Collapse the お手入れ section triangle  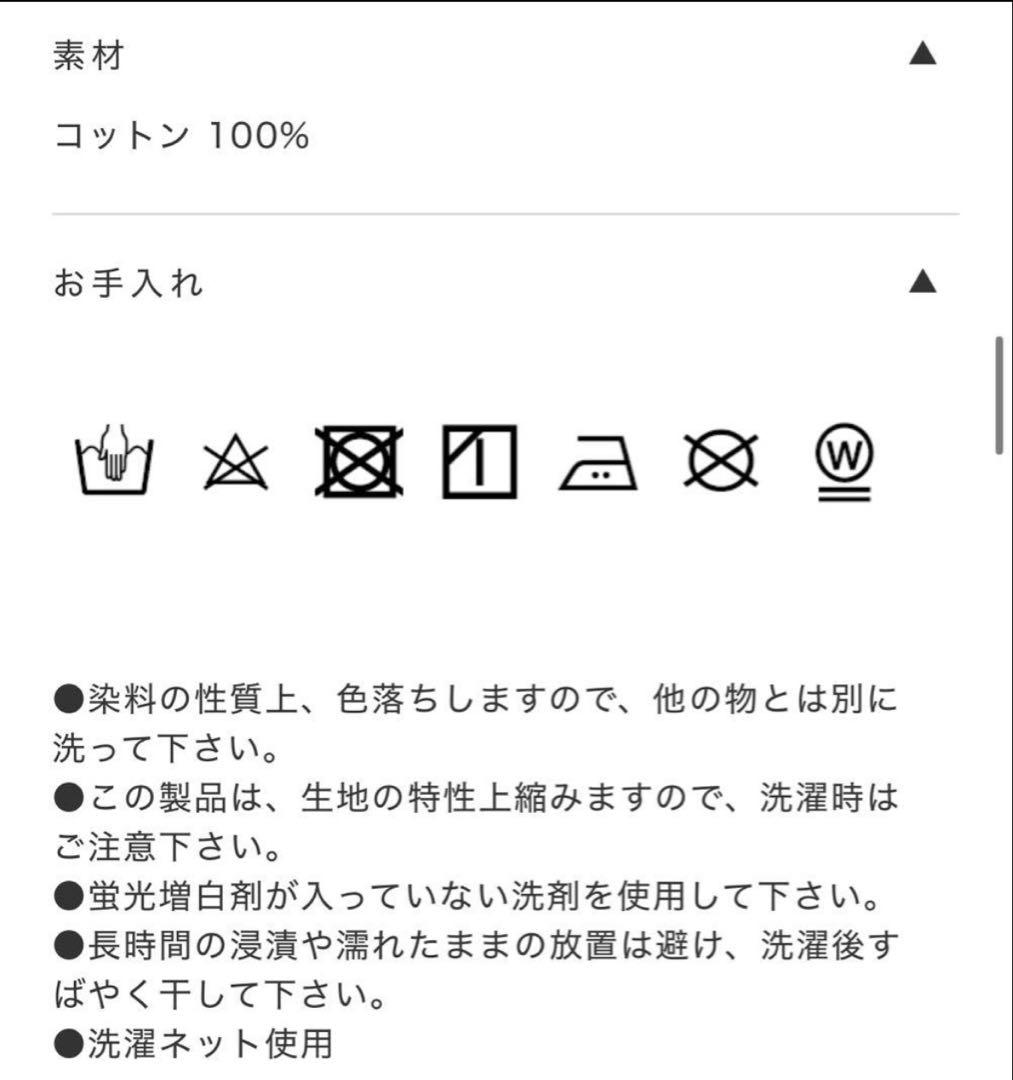(921, 281)
